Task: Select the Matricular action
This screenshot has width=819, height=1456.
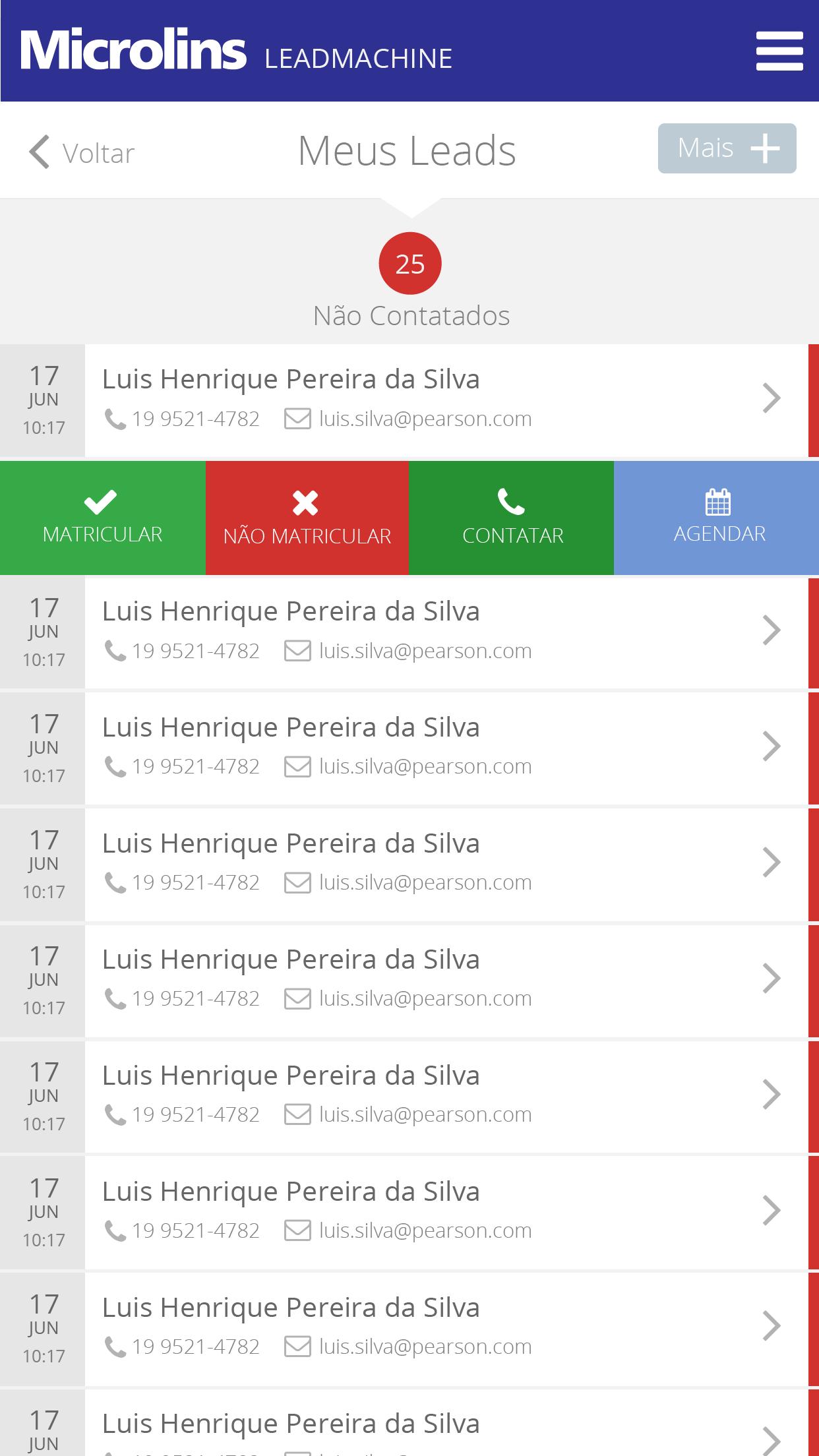Action: [102, 518]
